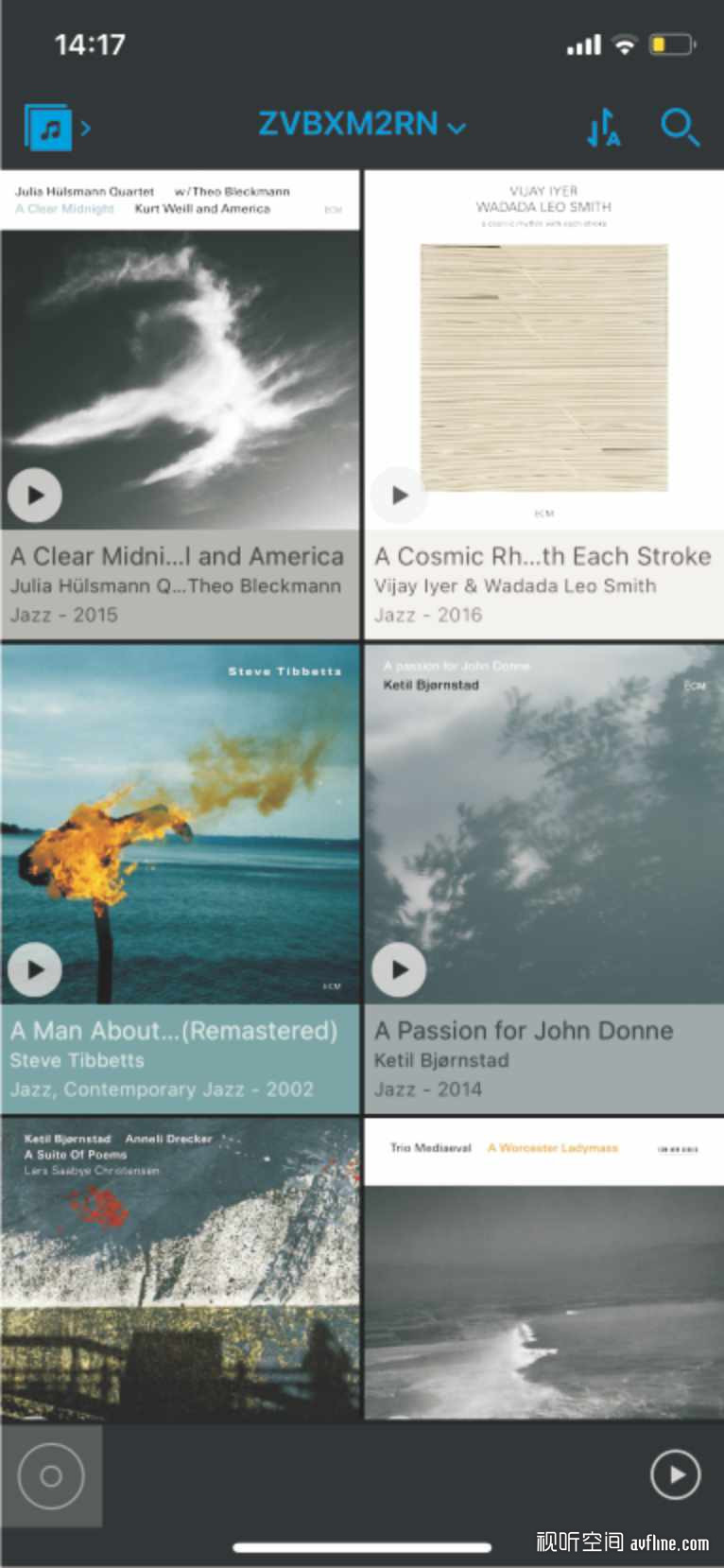Start playback from the bottom player bar

pyautogui.click(x=676, y=1474)
